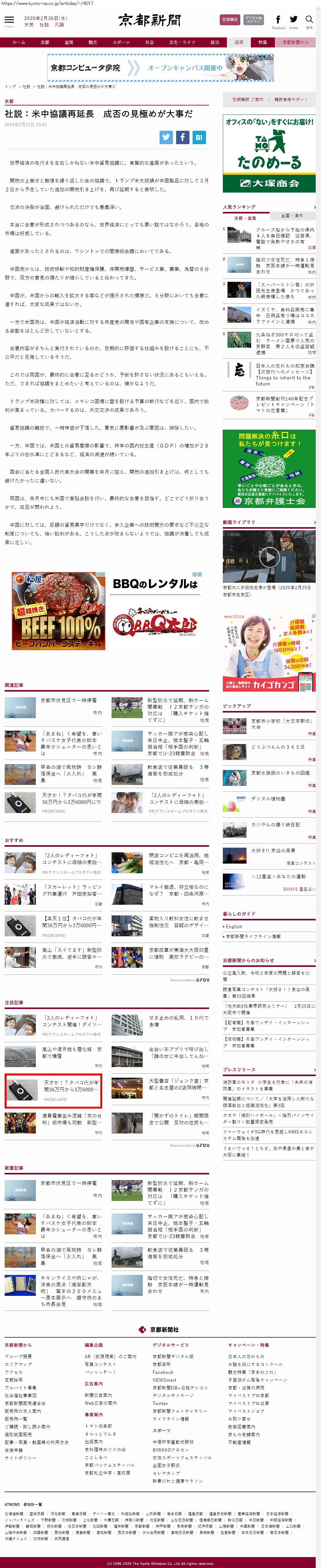The height and width of the screenshot is (1568, 321).
Task: Share the article on Twitter
Action: coord(166,138)
